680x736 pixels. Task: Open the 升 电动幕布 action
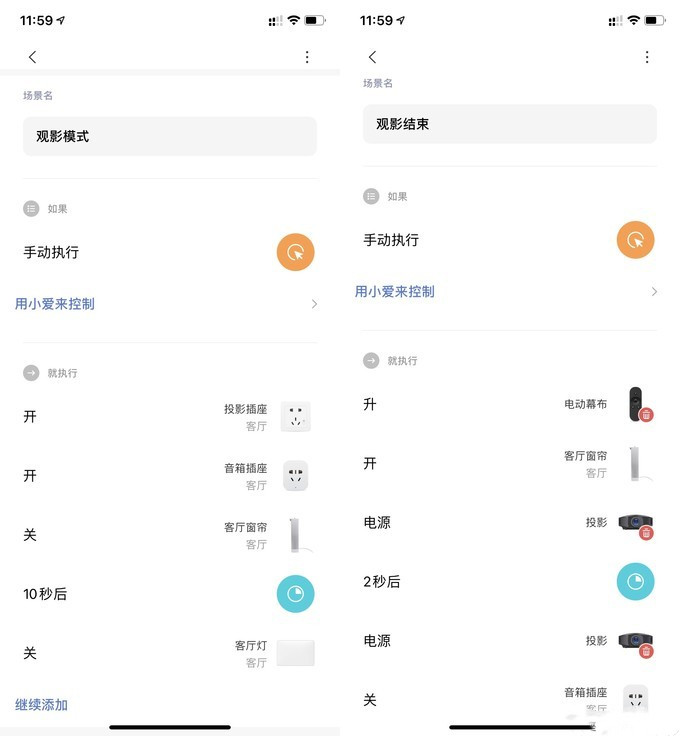click(x=510, y=404)
